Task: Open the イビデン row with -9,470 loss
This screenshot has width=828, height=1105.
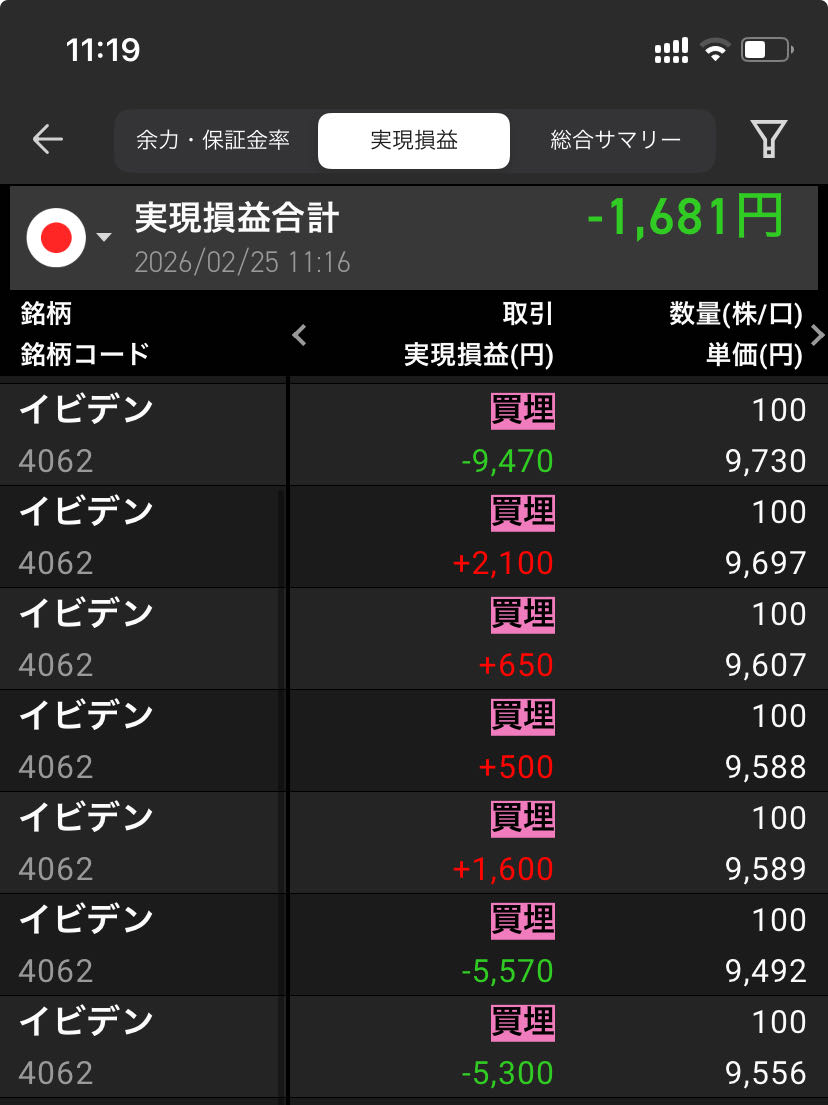Action: (x=414, y=435)
